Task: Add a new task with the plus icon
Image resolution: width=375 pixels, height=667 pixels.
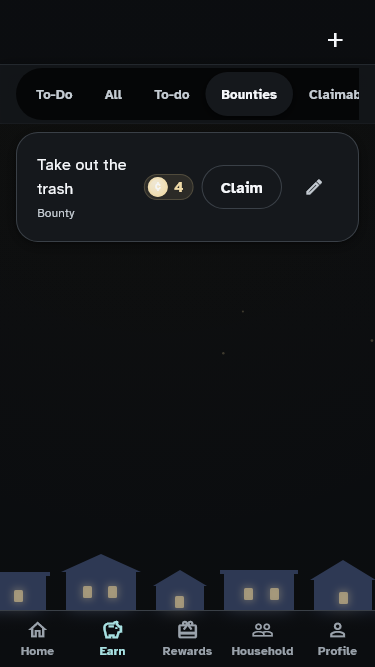Action: point(335,40)
